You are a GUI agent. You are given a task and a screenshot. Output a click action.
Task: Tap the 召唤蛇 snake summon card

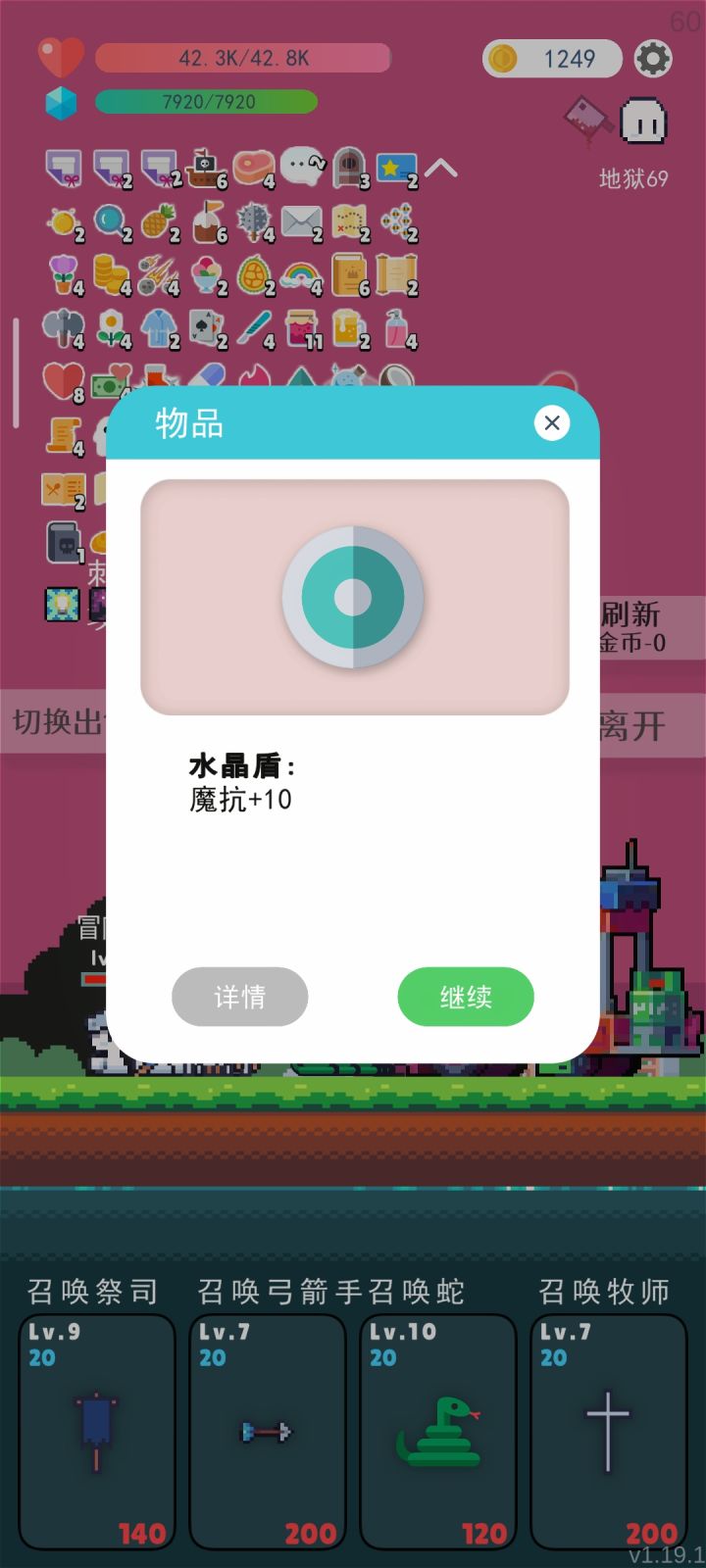click(x=438, y=1431)
